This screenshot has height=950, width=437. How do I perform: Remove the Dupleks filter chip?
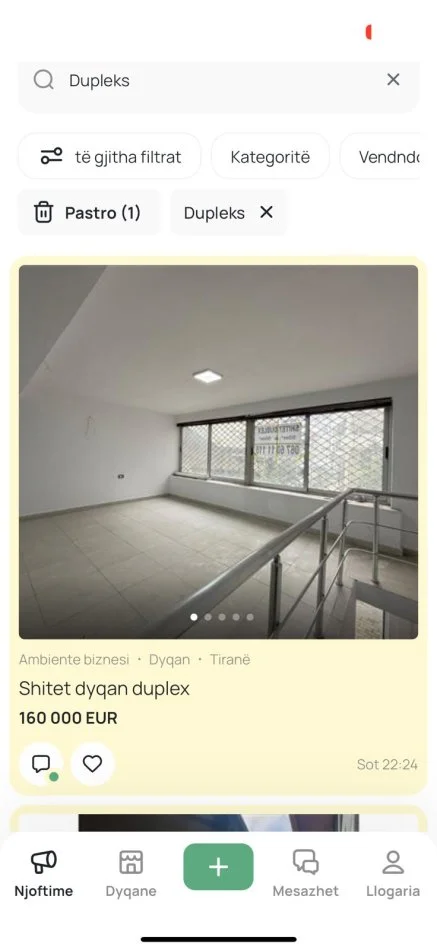click(x=266, y=212)
